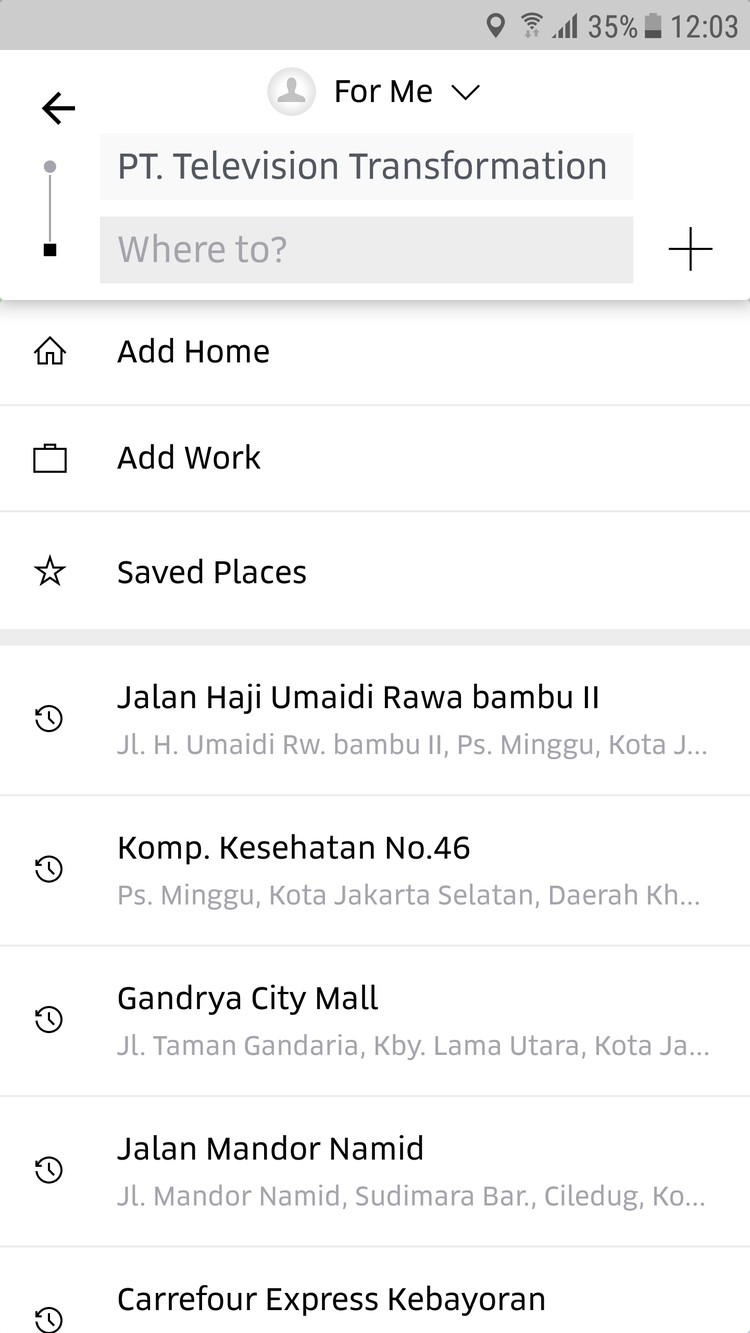Select Add Home

pos(375,352)
